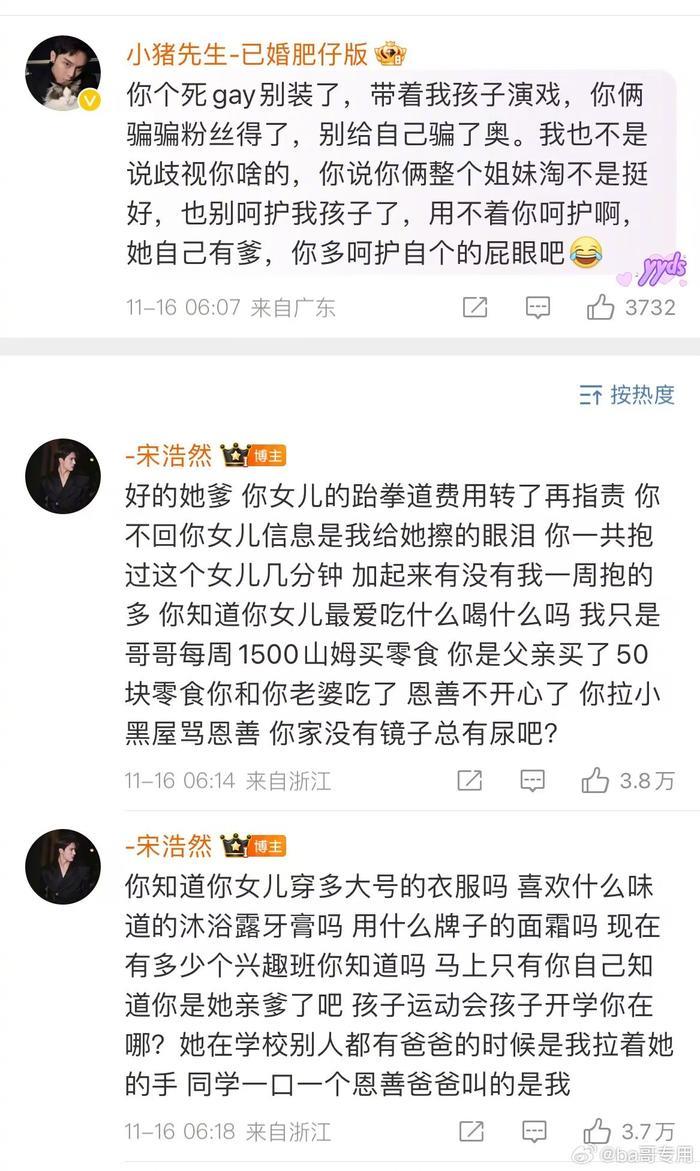Reply to the 11-16 06:07 comment
The width and height of the screenshot is (700, 1171).
(538, 307)
